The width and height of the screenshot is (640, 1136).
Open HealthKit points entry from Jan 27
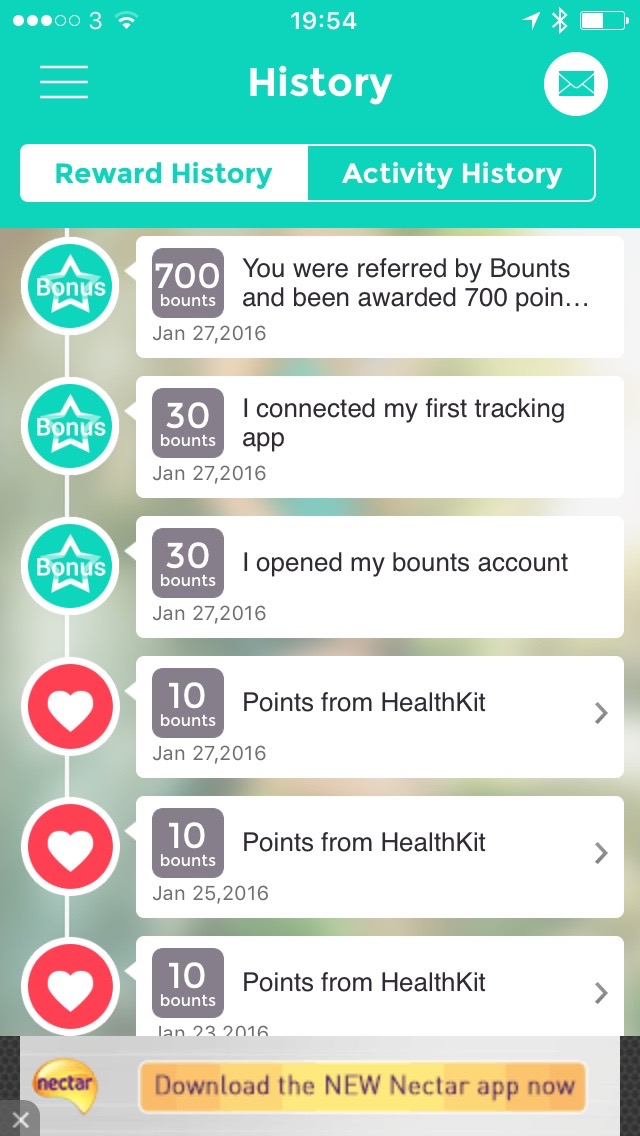[380, 716]
